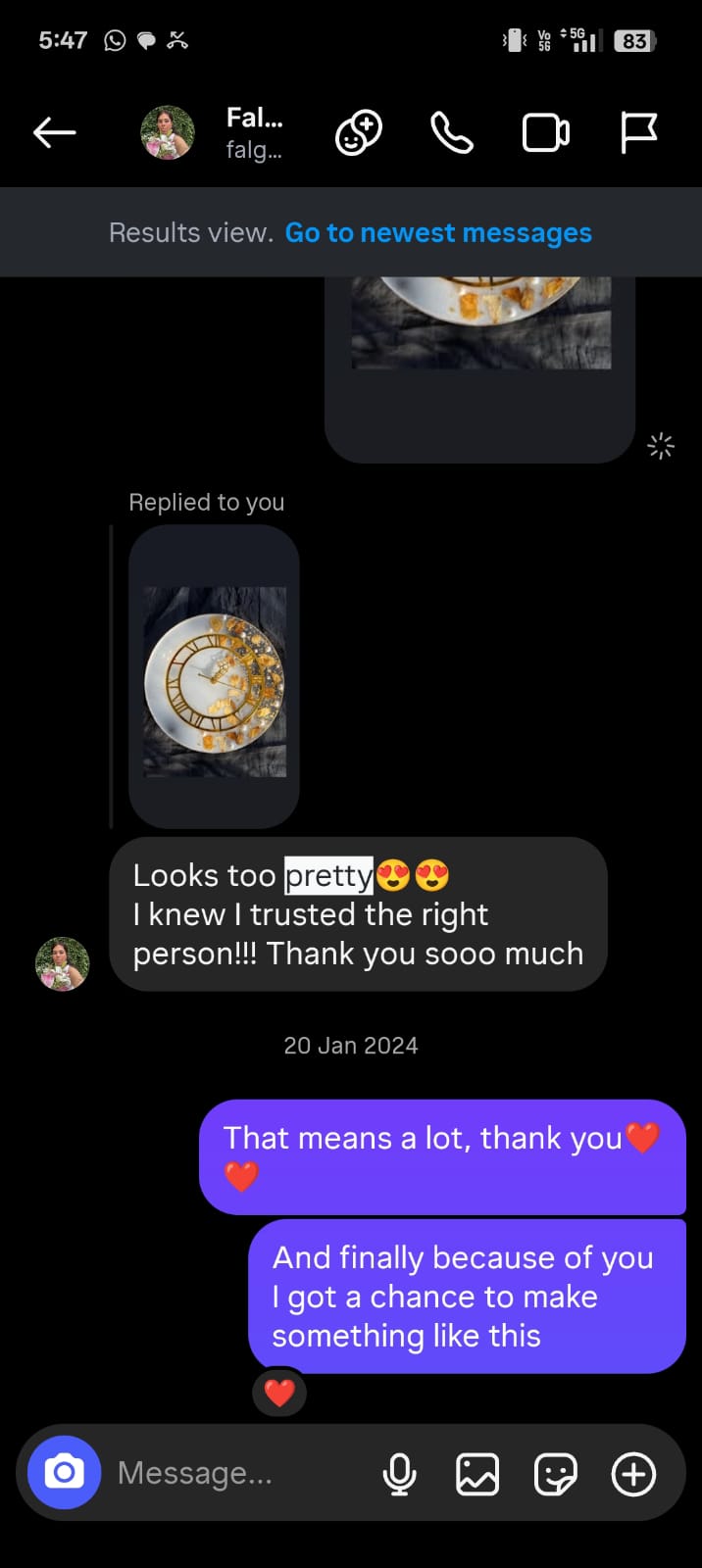Record a voice message
Image resolution: width=702 pixels, height=1568 pixels.
coord(399,1473)
